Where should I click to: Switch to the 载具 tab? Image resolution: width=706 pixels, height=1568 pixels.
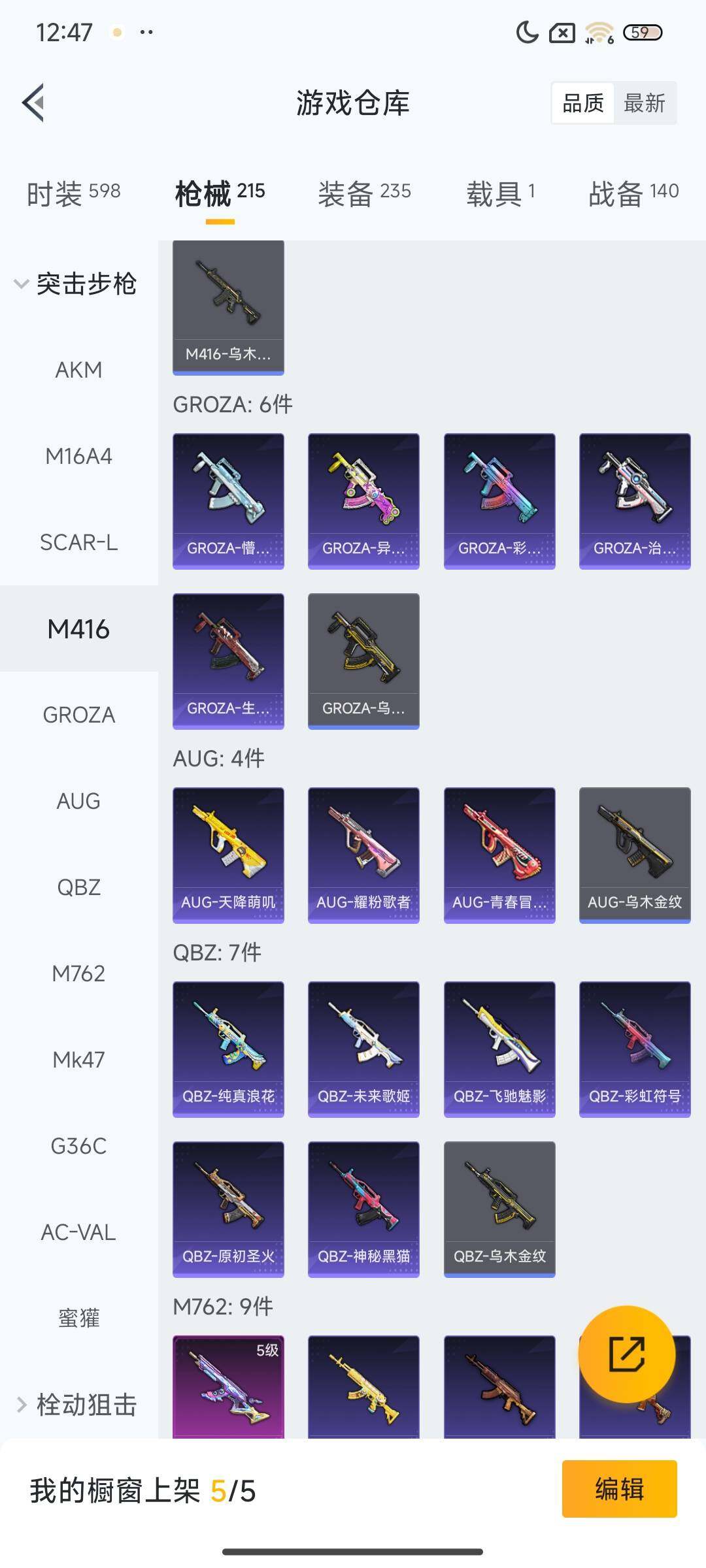[501, 193]
